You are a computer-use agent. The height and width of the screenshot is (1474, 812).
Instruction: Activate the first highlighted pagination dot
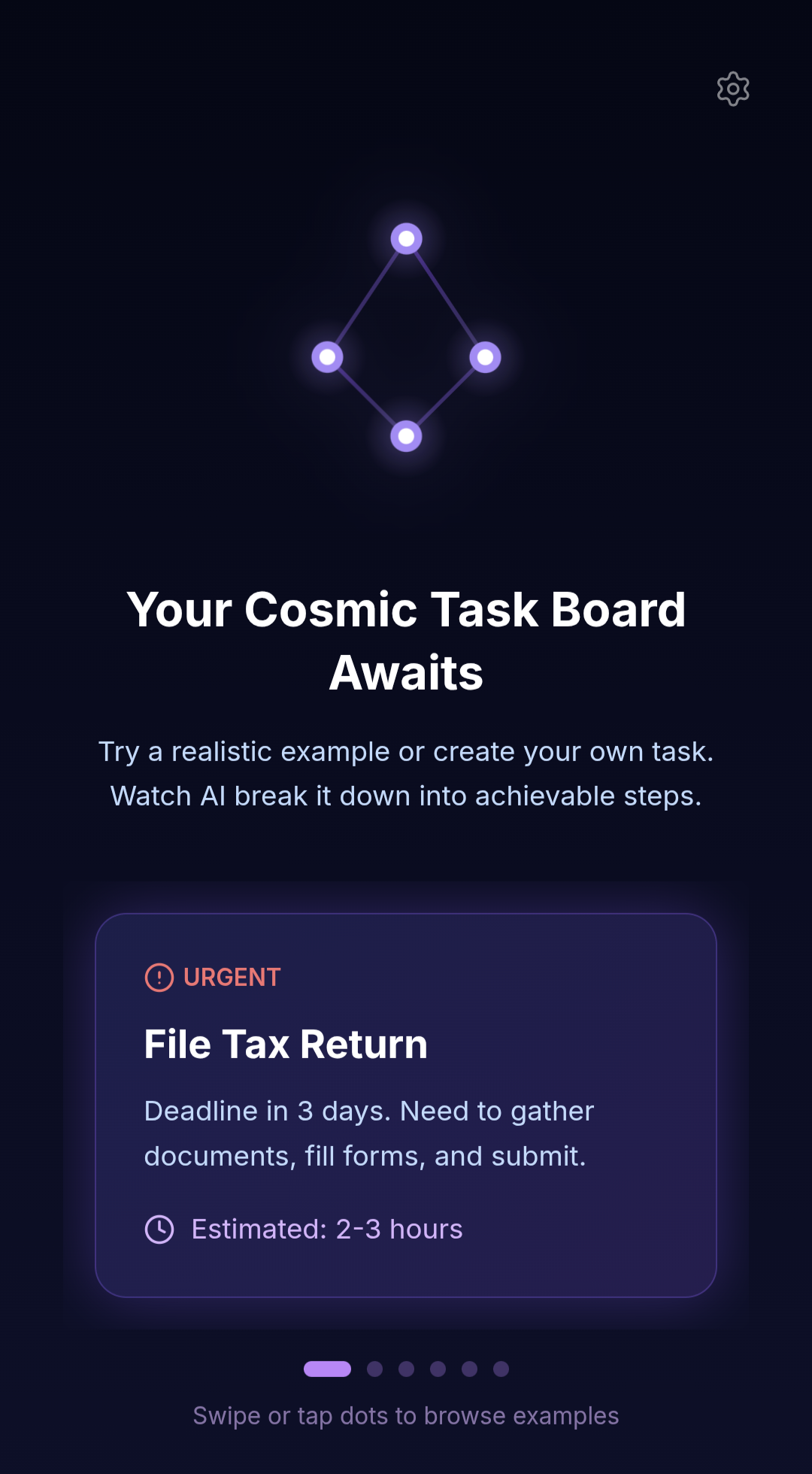click(329, 1369)
